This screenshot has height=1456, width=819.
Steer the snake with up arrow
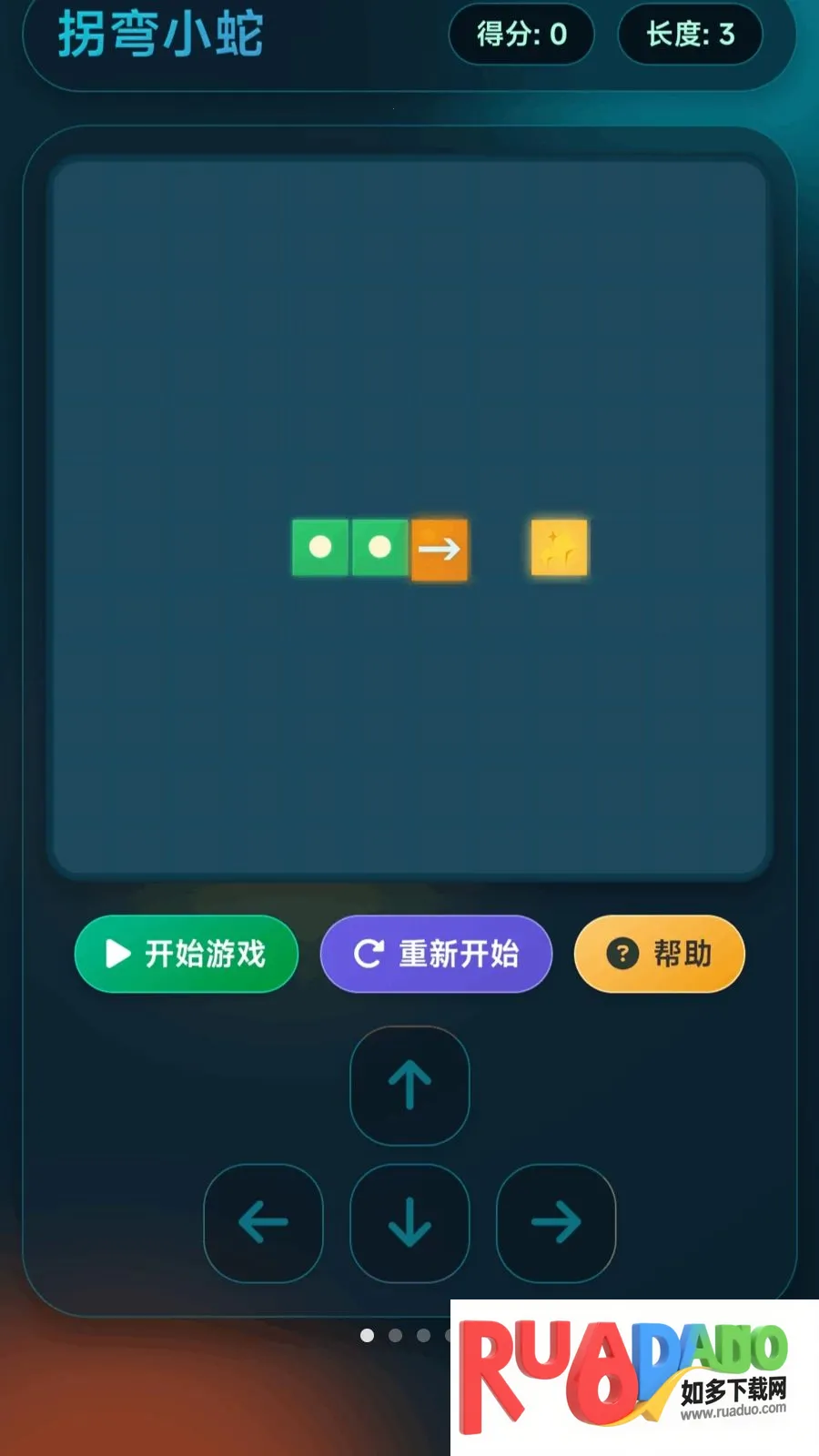click(x=409, y=1086)
